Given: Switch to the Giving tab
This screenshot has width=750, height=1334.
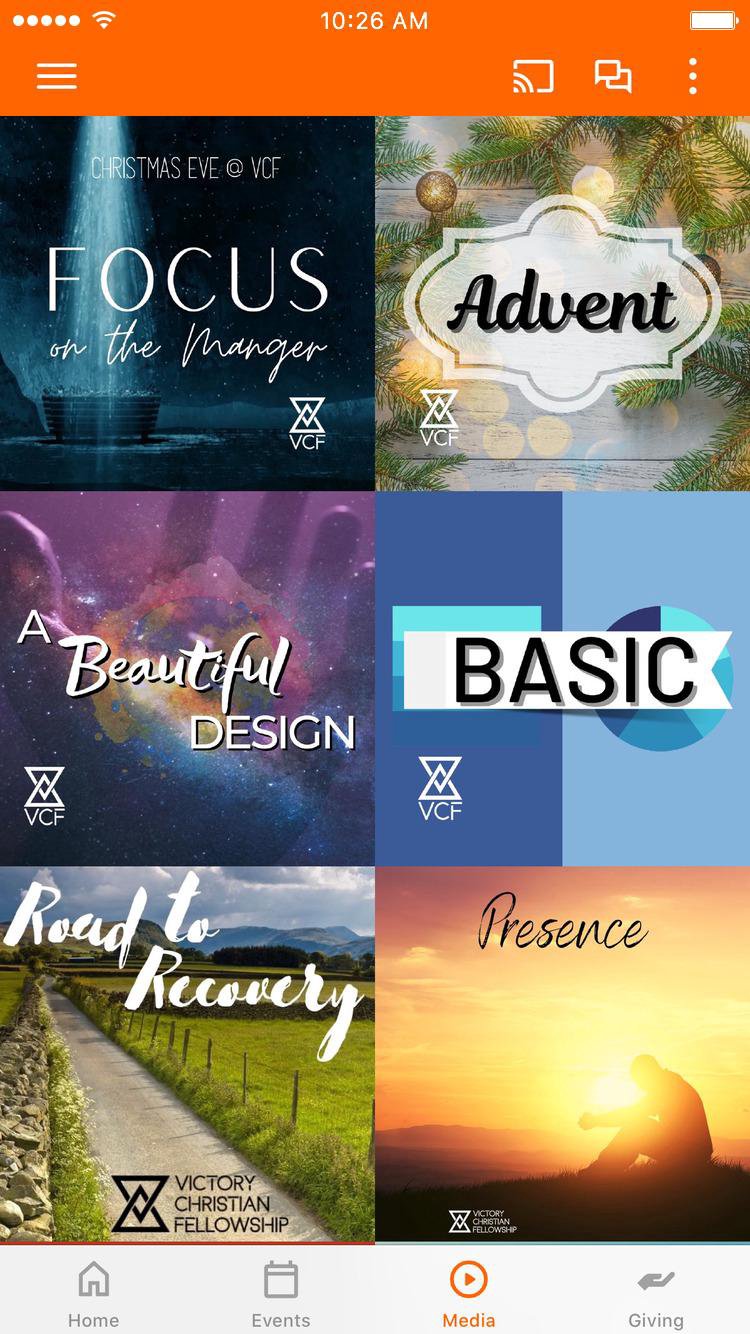Looking at the screenshot, I should coord(656,1292).
